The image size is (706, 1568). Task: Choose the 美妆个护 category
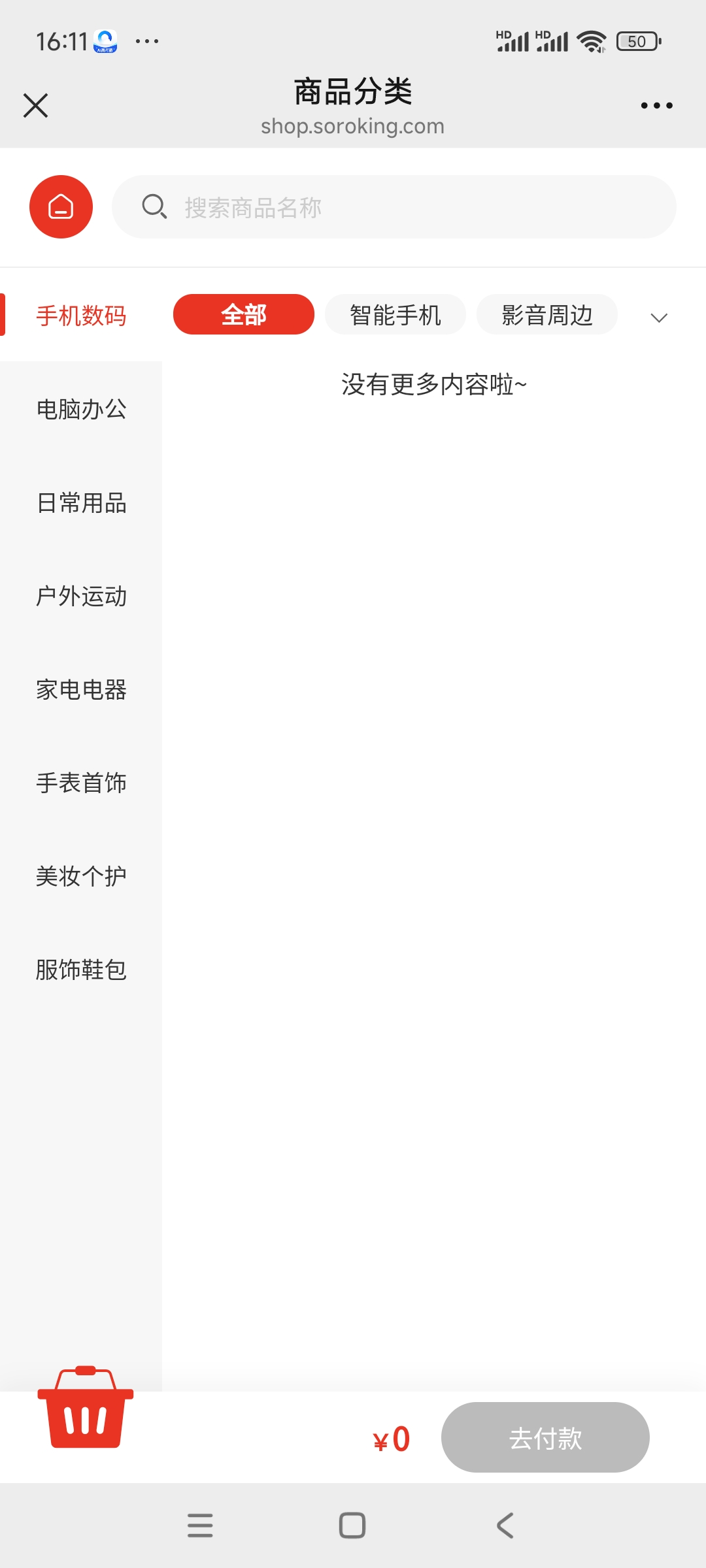81,876
